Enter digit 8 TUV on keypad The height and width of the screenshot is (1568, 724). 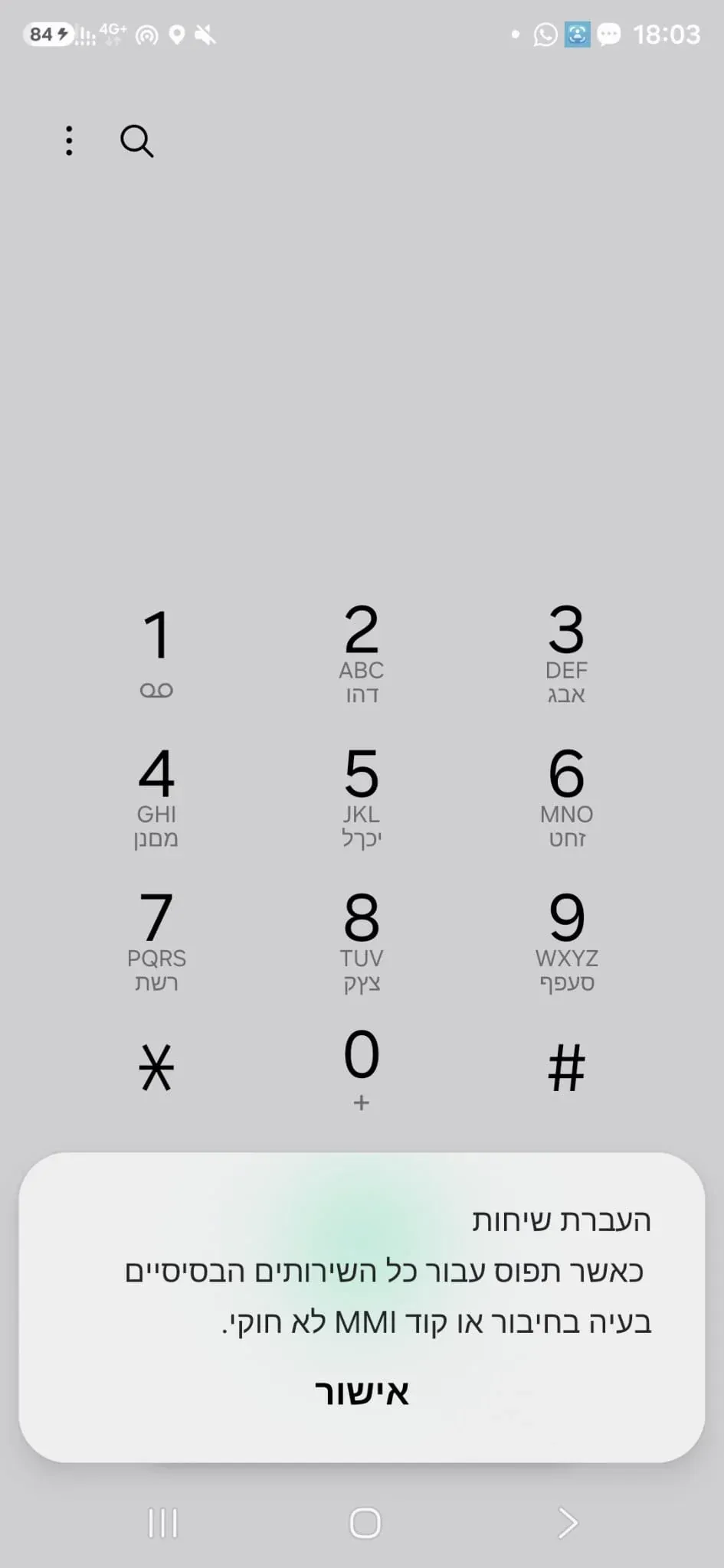(362, 941)
